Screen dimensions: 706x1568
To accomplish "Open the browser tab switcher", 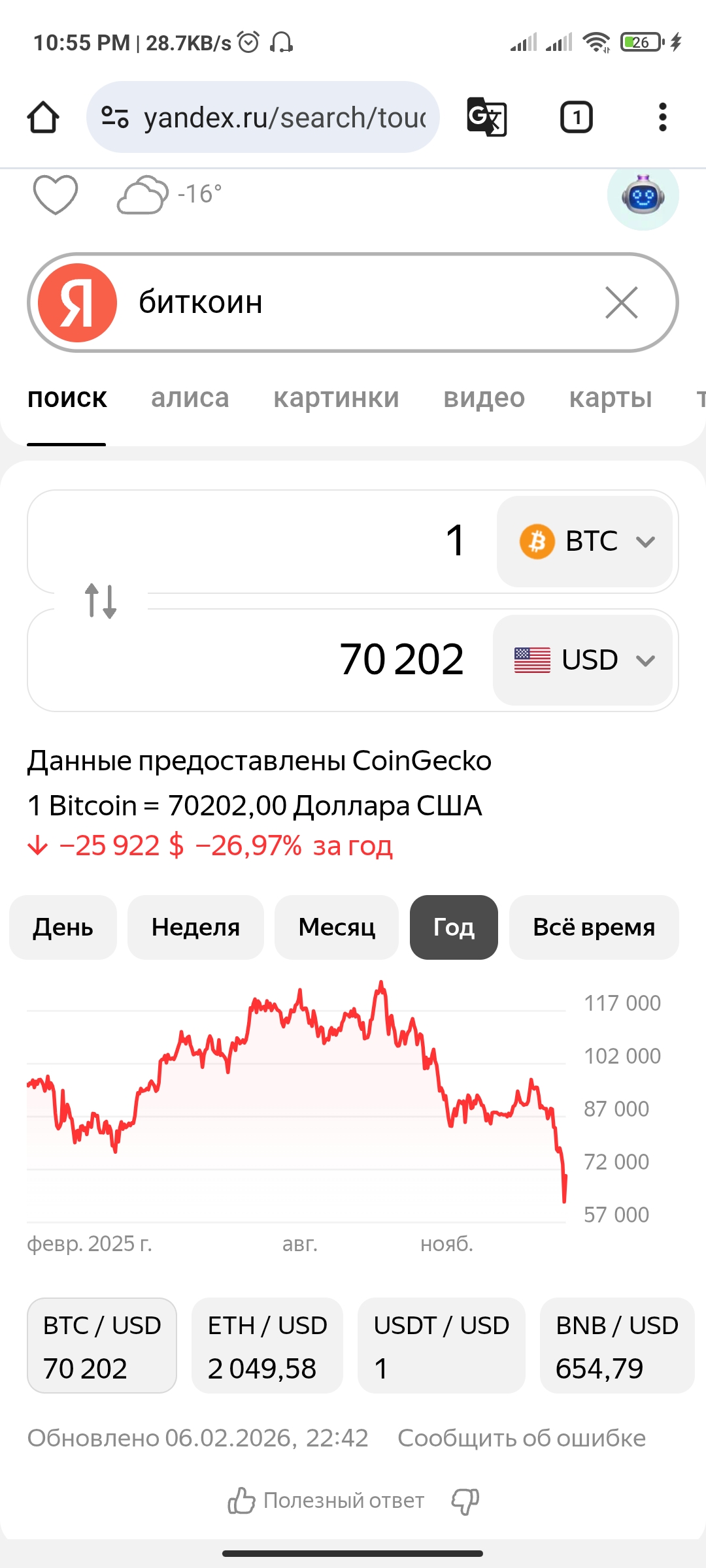I will [x=576, y=118].
